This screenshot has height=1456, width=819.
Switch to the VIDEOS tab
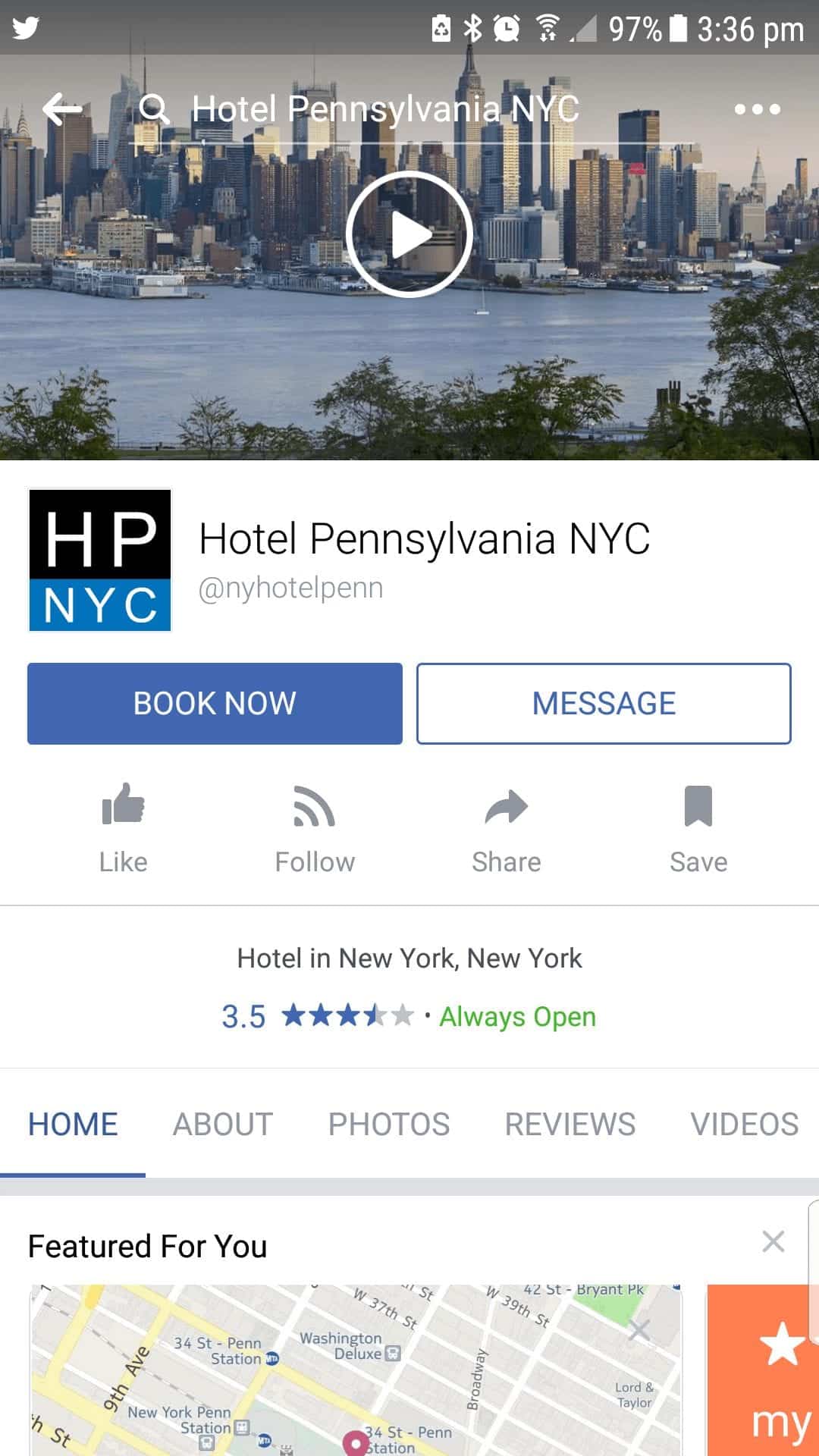745,1124
